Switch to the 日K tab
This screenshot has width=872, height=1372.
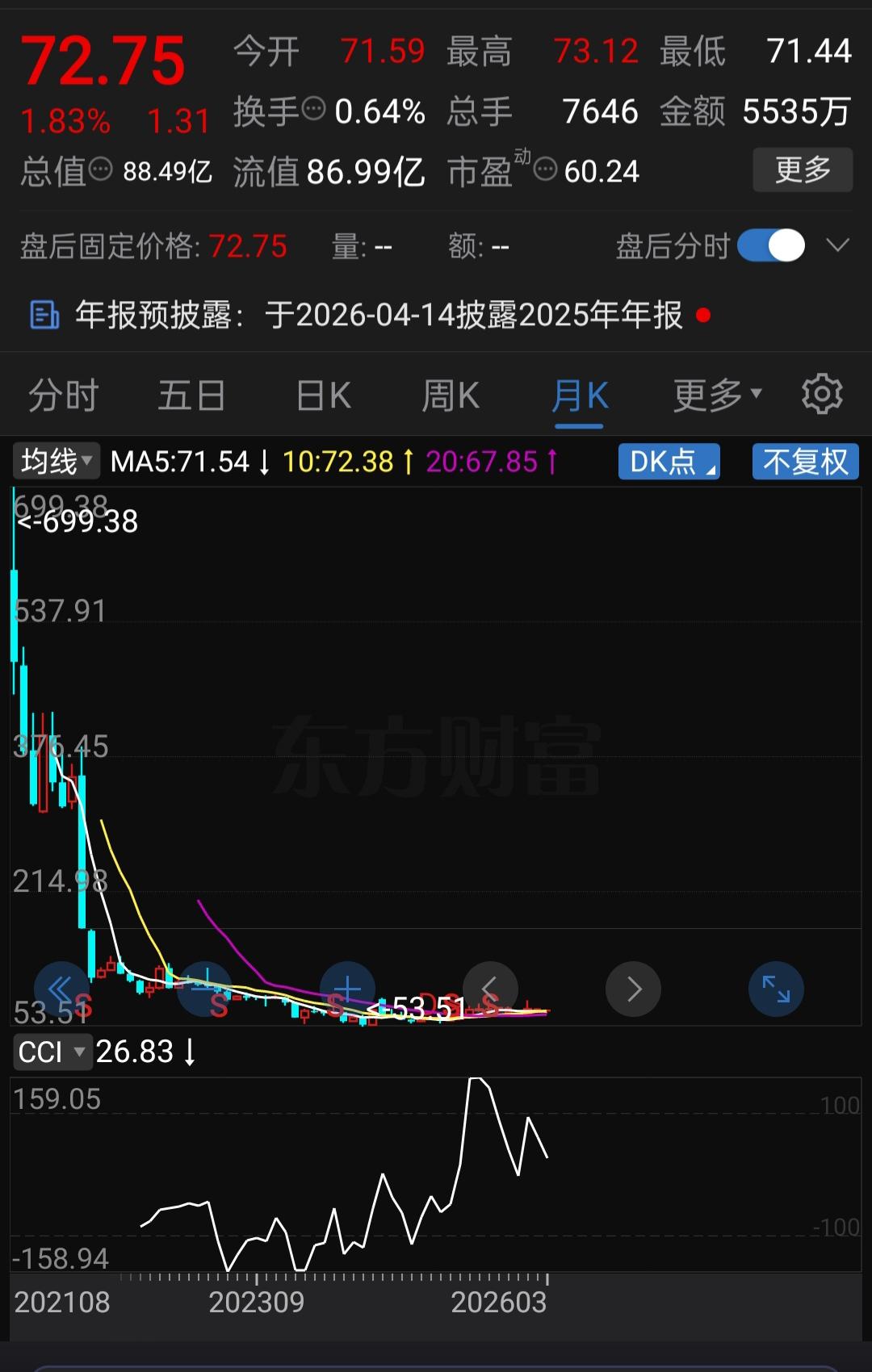coord(322,395)
